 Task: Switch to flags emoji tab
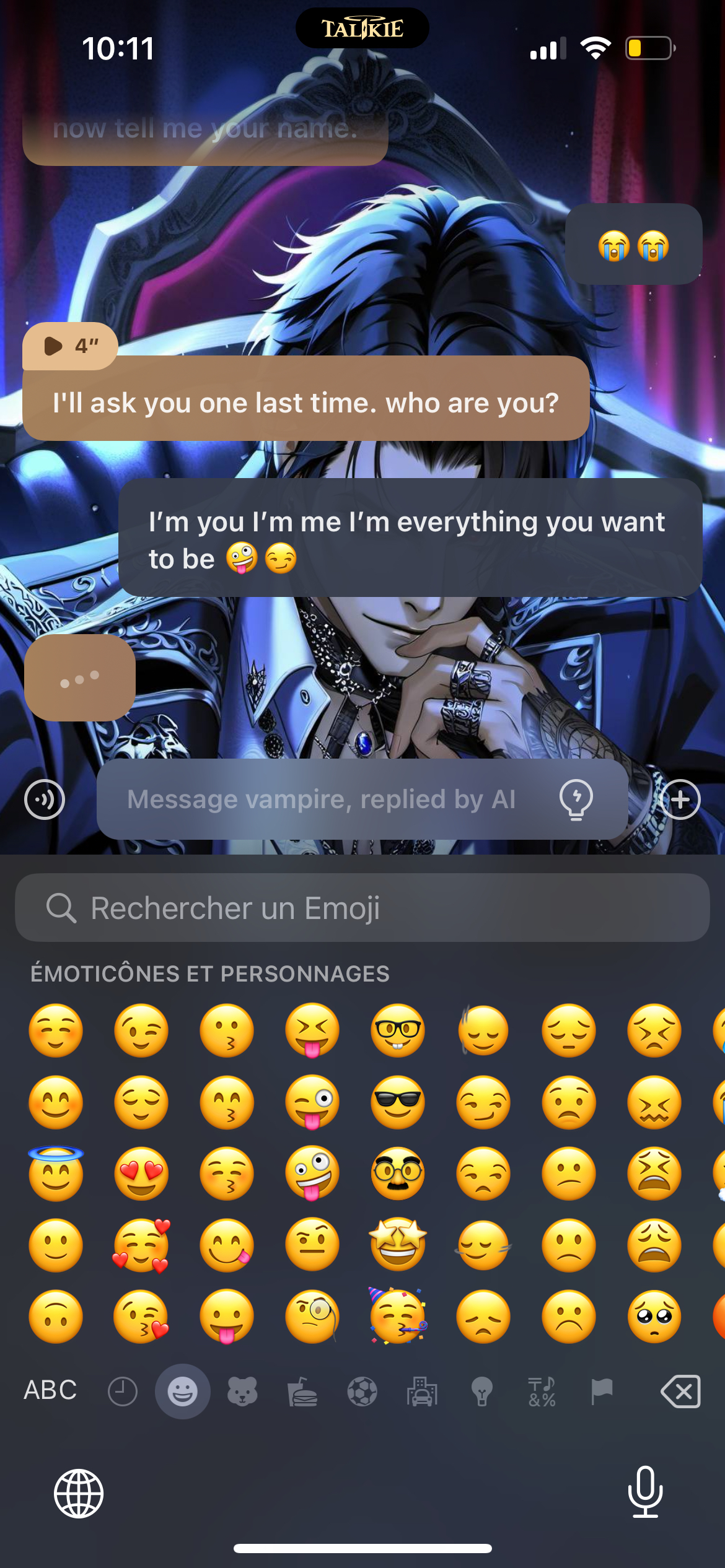[602, 1392]
